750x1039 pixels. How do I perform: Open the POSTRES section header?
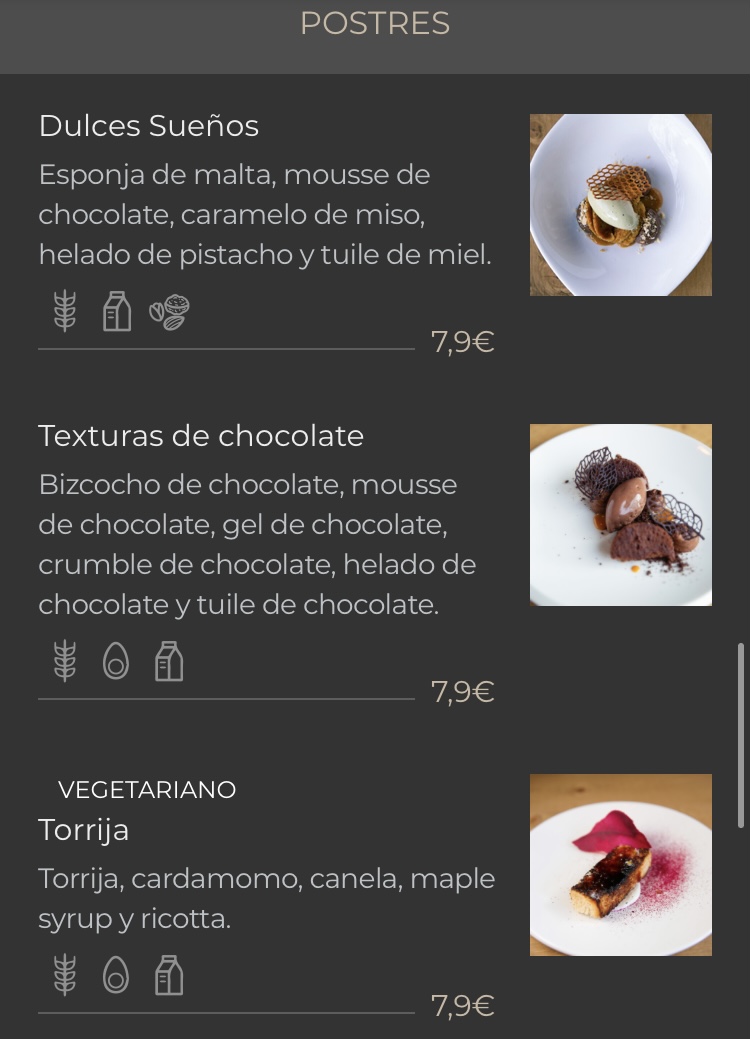374,23
